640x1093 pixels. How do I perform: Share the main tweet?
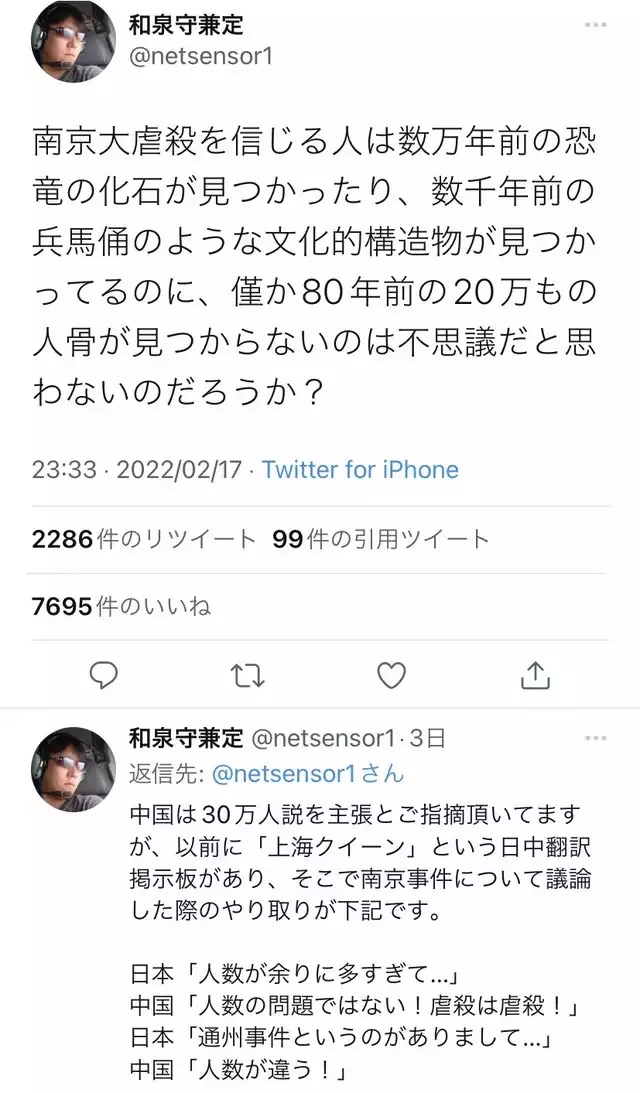point(536,676)
